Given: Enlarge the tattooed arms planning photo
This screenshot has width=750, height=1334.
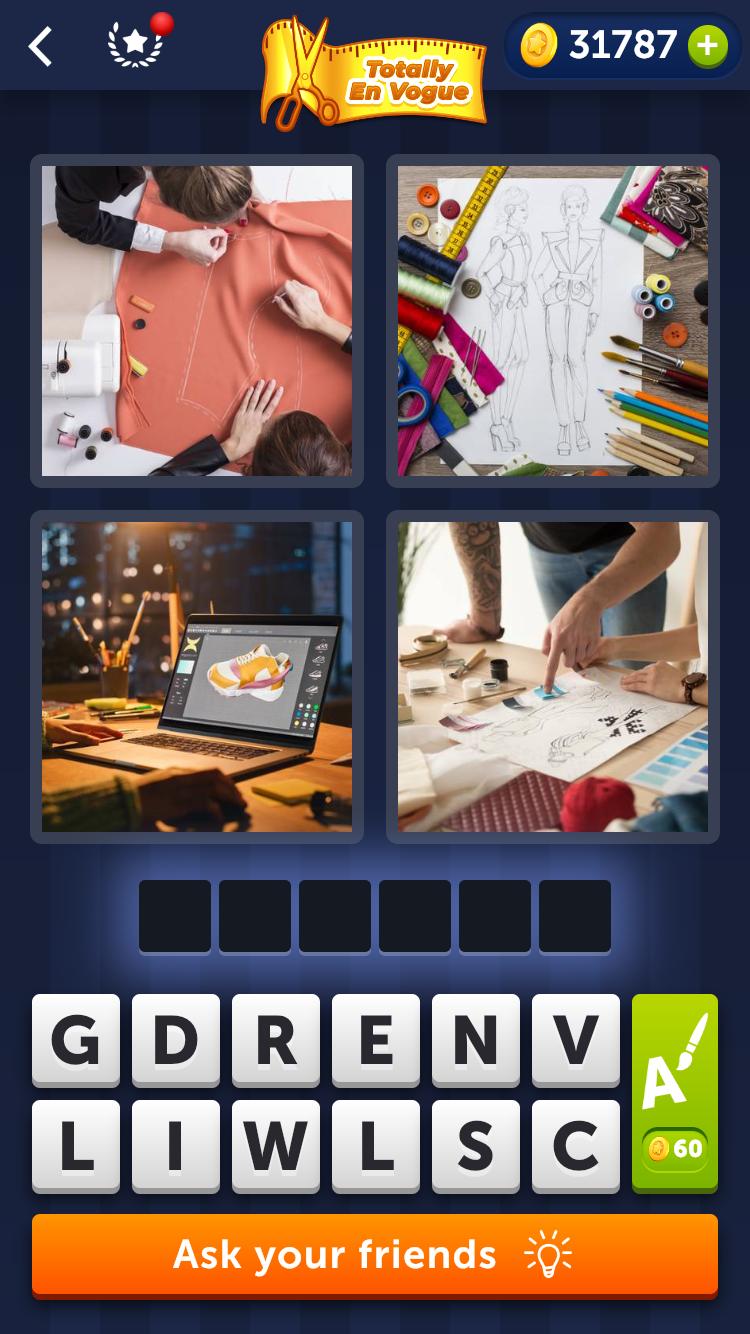Looking at the screenshot, I should point(553,677).
